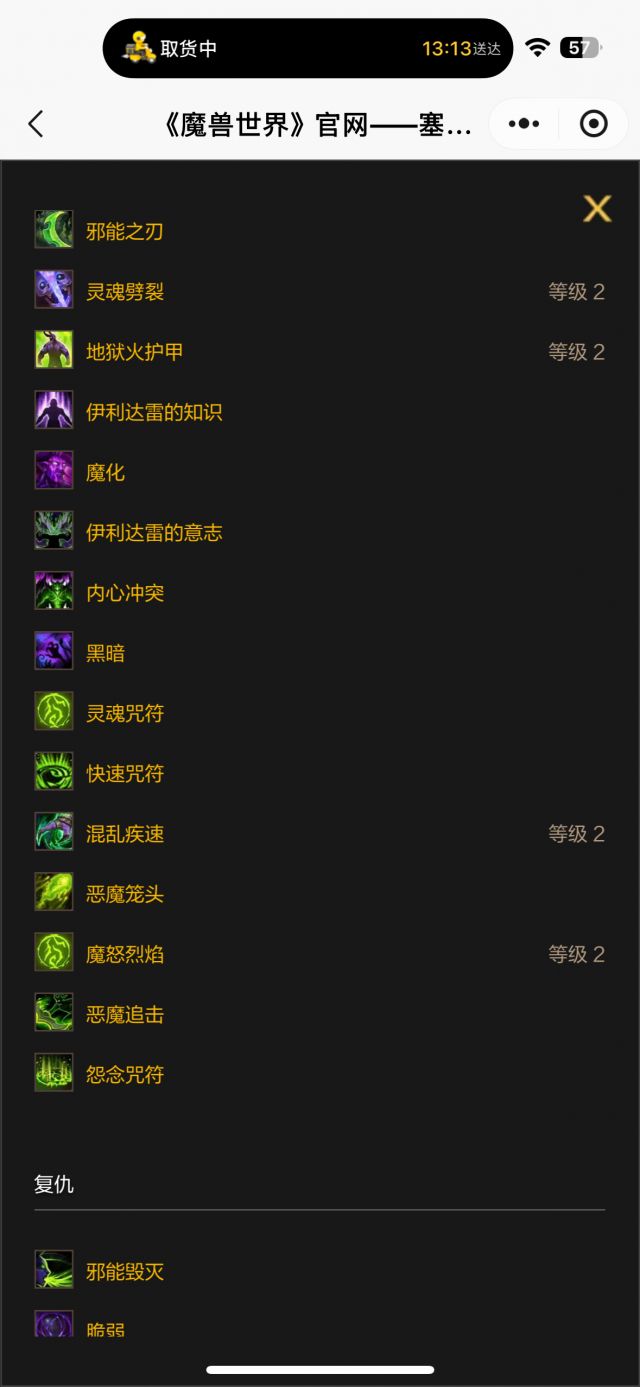View the talent 黑暗
The height and width of the screenshot is (1387, 640).
point(105,653)
